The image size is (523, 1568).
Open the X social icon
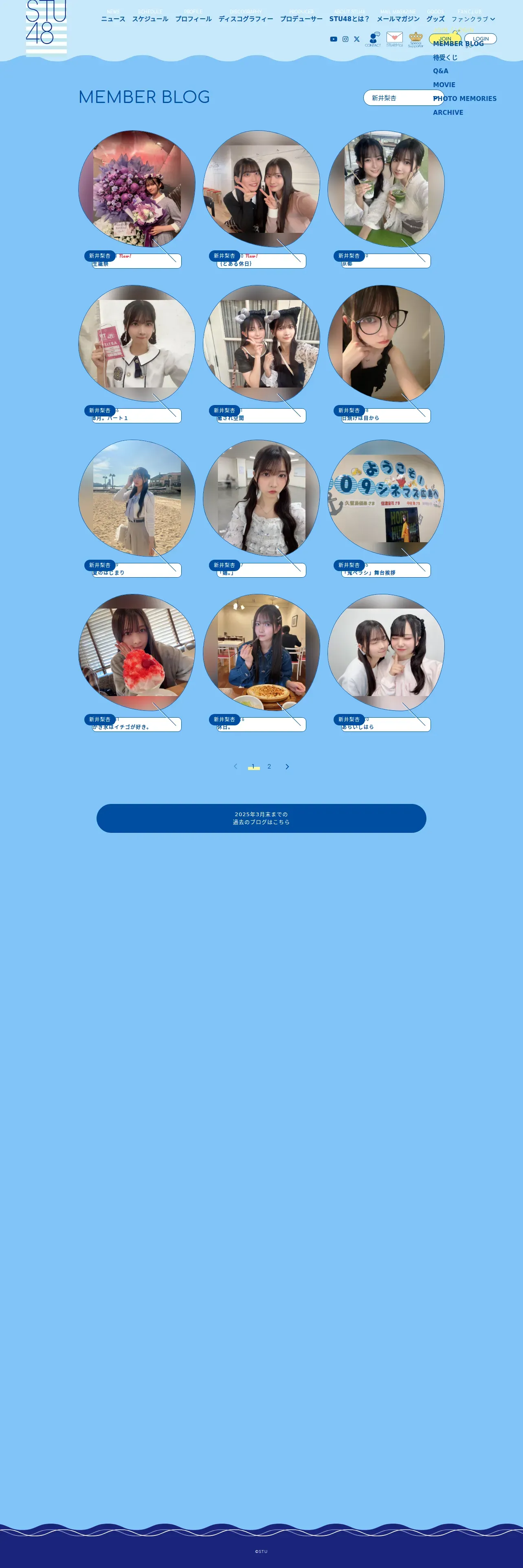point(357,39)
